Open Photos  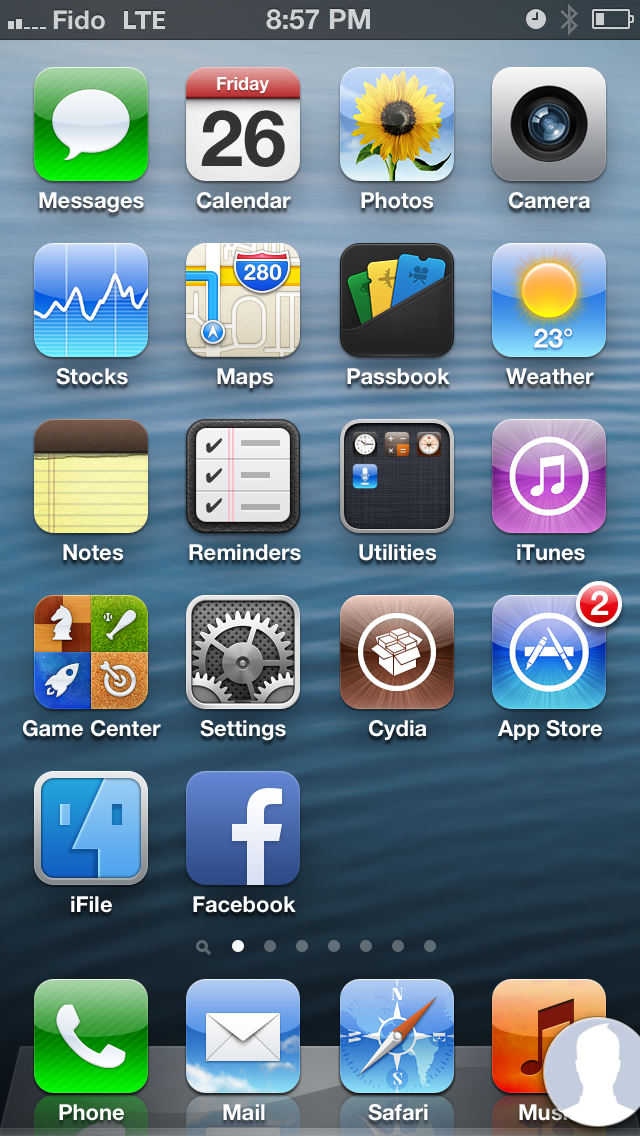(397, 125)
